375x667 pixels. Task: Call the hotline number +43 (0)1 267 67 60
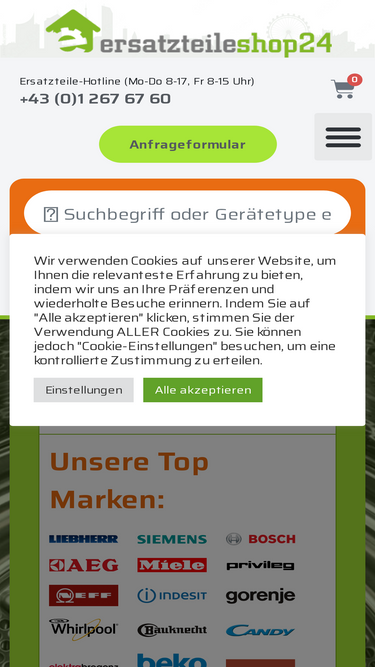tap(95, 99)
